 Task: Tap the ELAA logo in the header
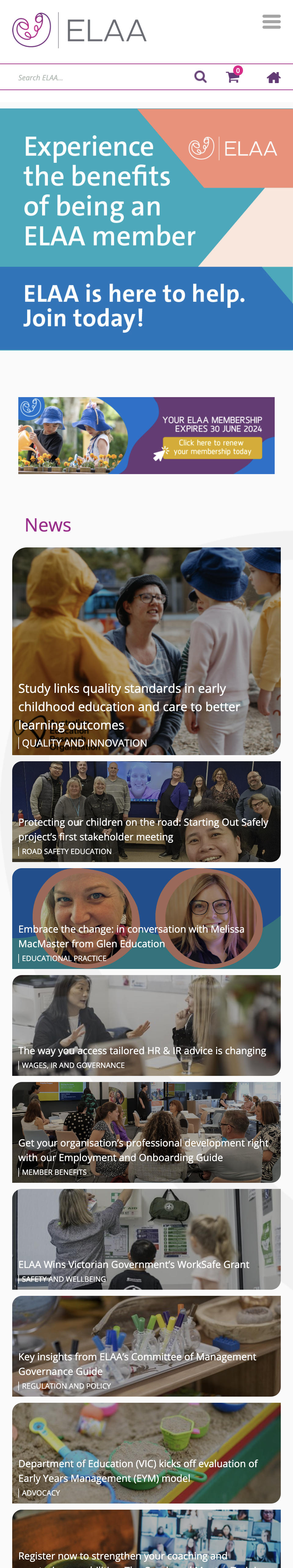(80, 31)
